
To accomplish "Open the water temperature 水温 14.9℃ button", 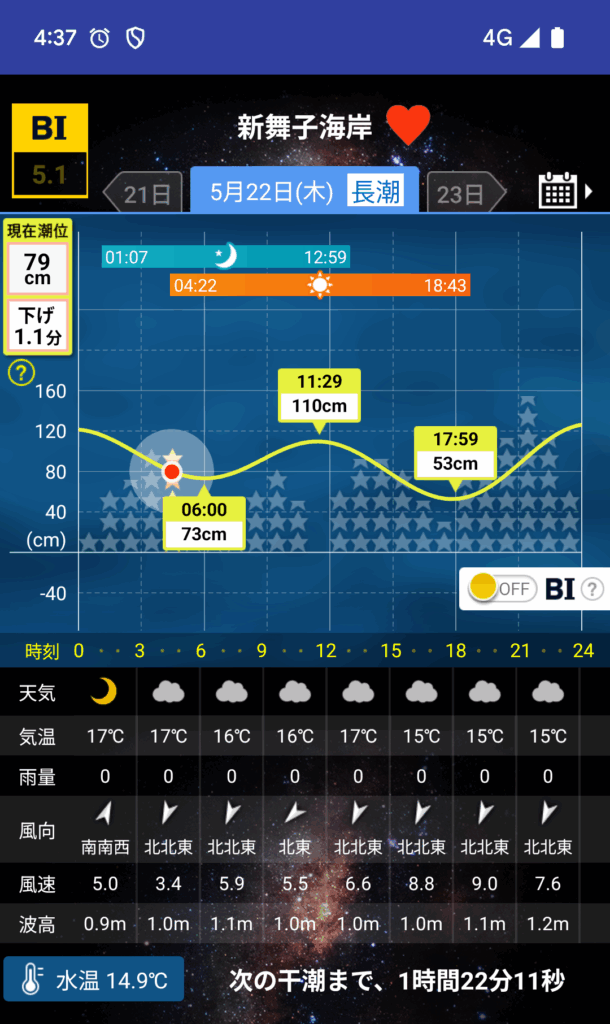I will (94, 980).
